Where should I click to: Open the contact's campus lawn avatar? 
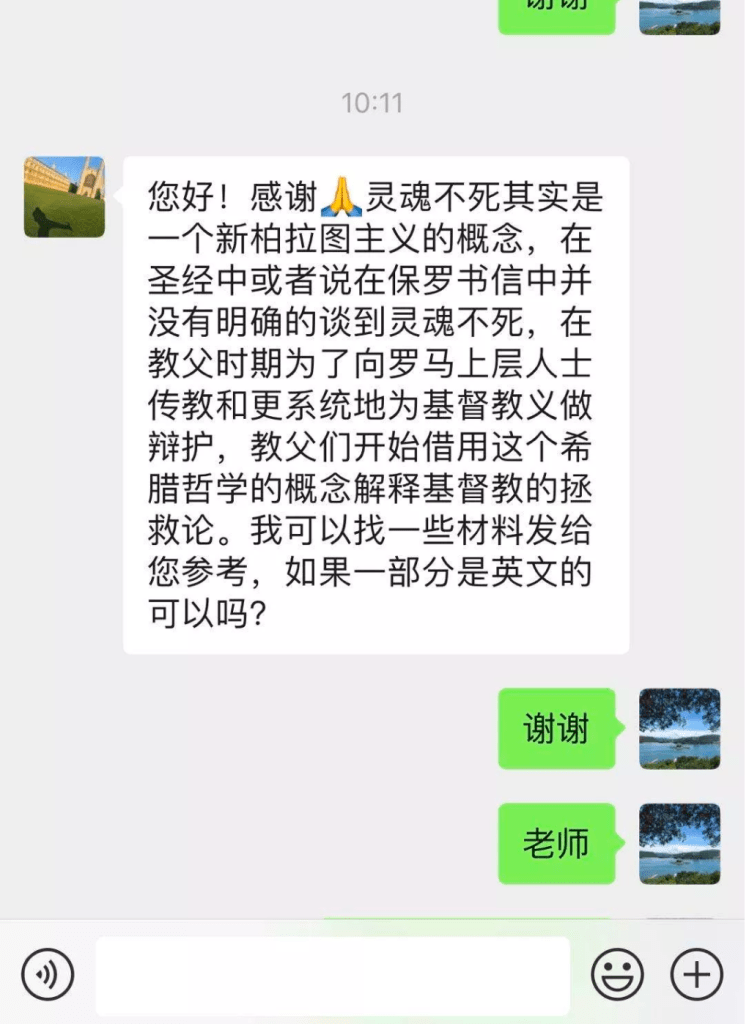(x=65, y=197)
